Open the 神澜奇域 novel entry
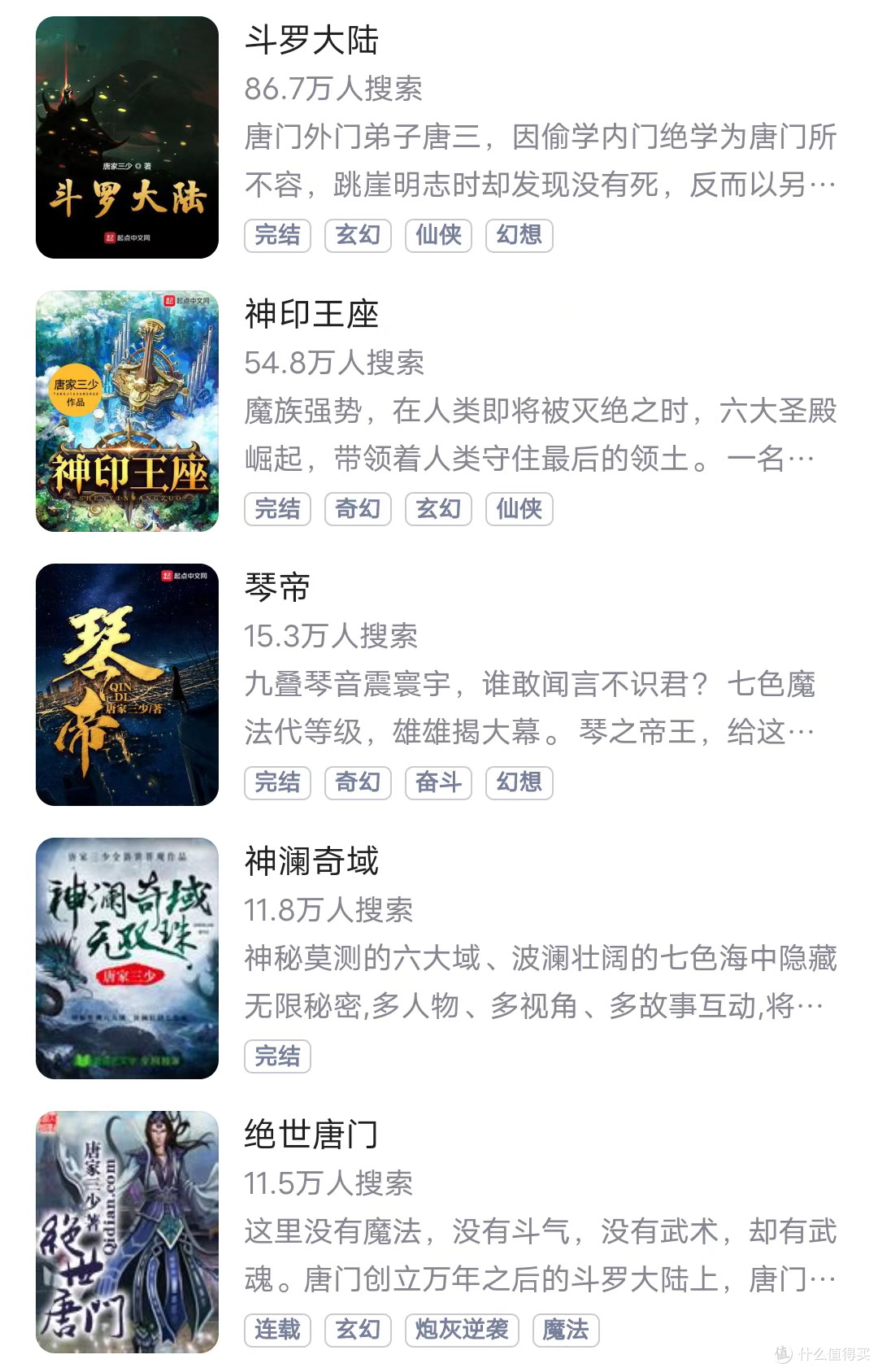Viewport: 878px width, 1372px height. tap(311, 861)
